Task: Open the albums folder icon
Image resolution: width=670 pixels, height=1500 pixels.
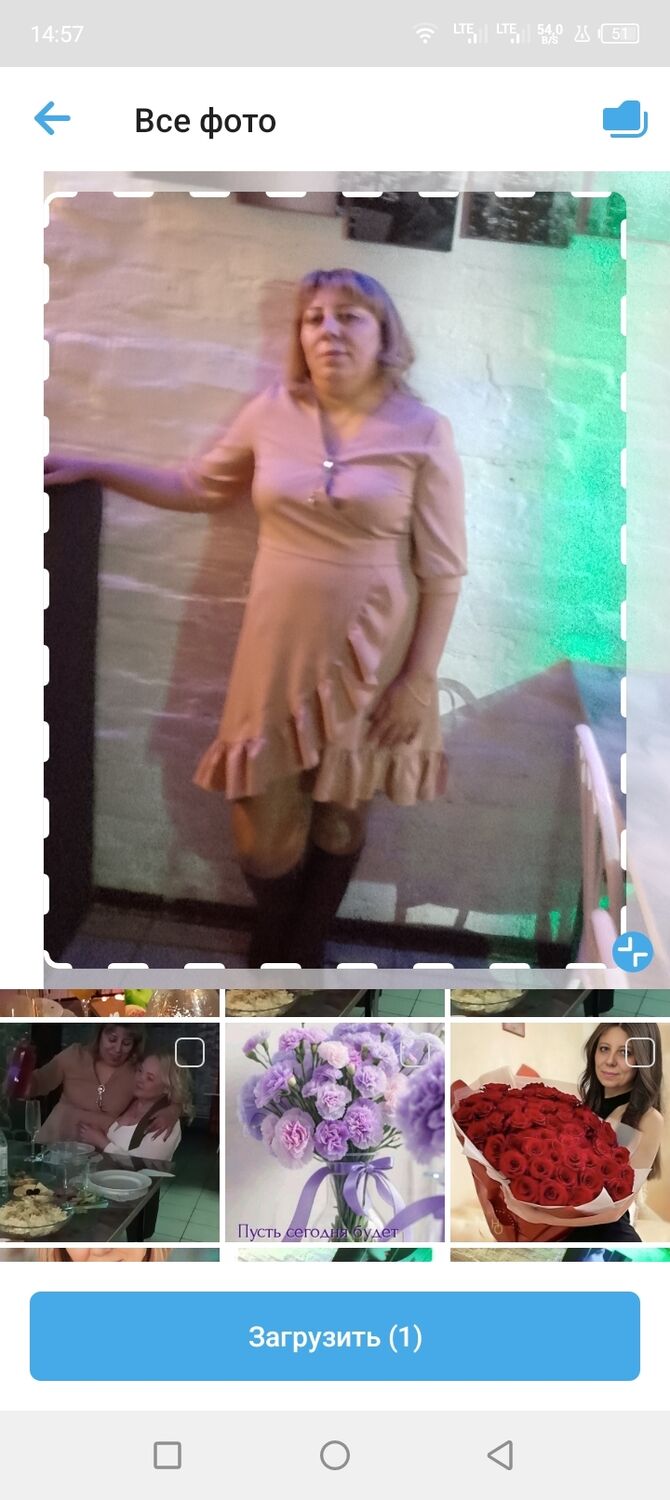Action: [625, 120]
